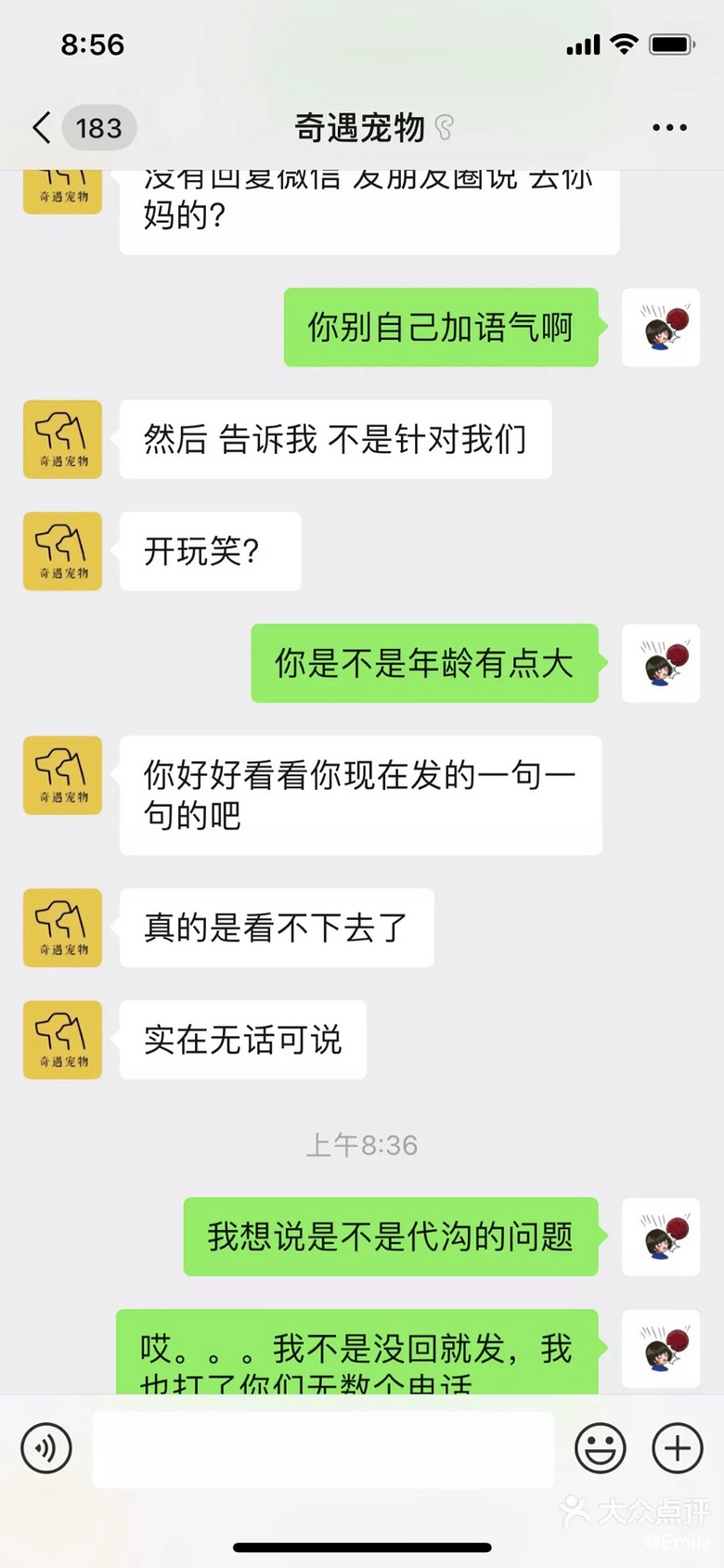Tap the plus icon for more attachments

point(677,1448)
